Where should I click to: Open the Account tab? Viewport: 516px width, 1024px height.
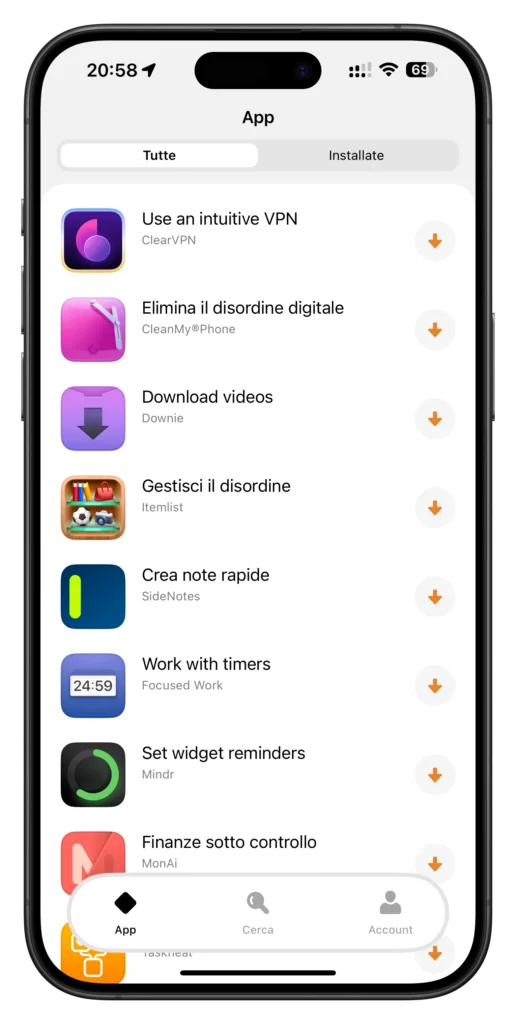coord(391,913)
